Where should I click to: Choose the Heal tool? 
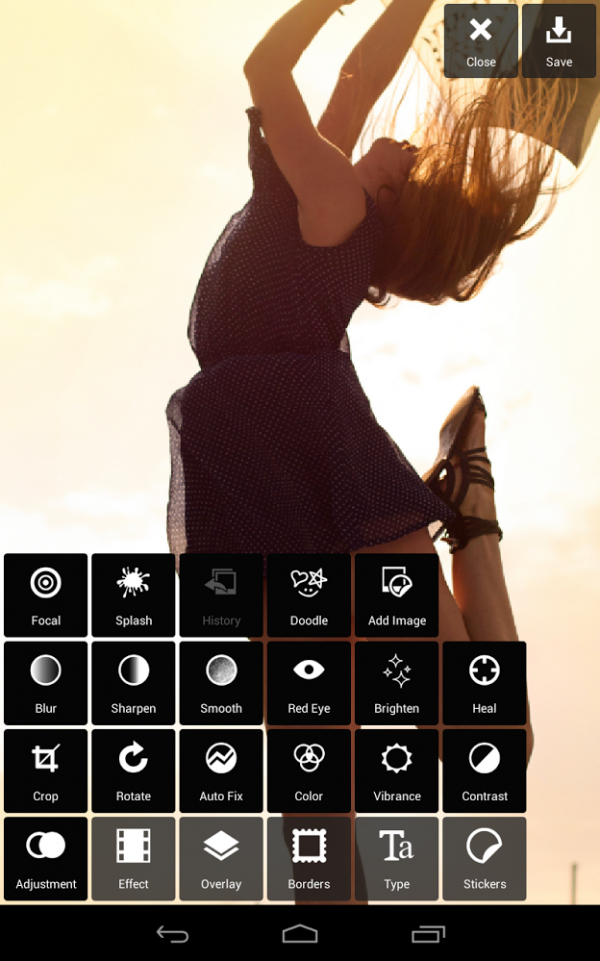[x=484, y=683]
